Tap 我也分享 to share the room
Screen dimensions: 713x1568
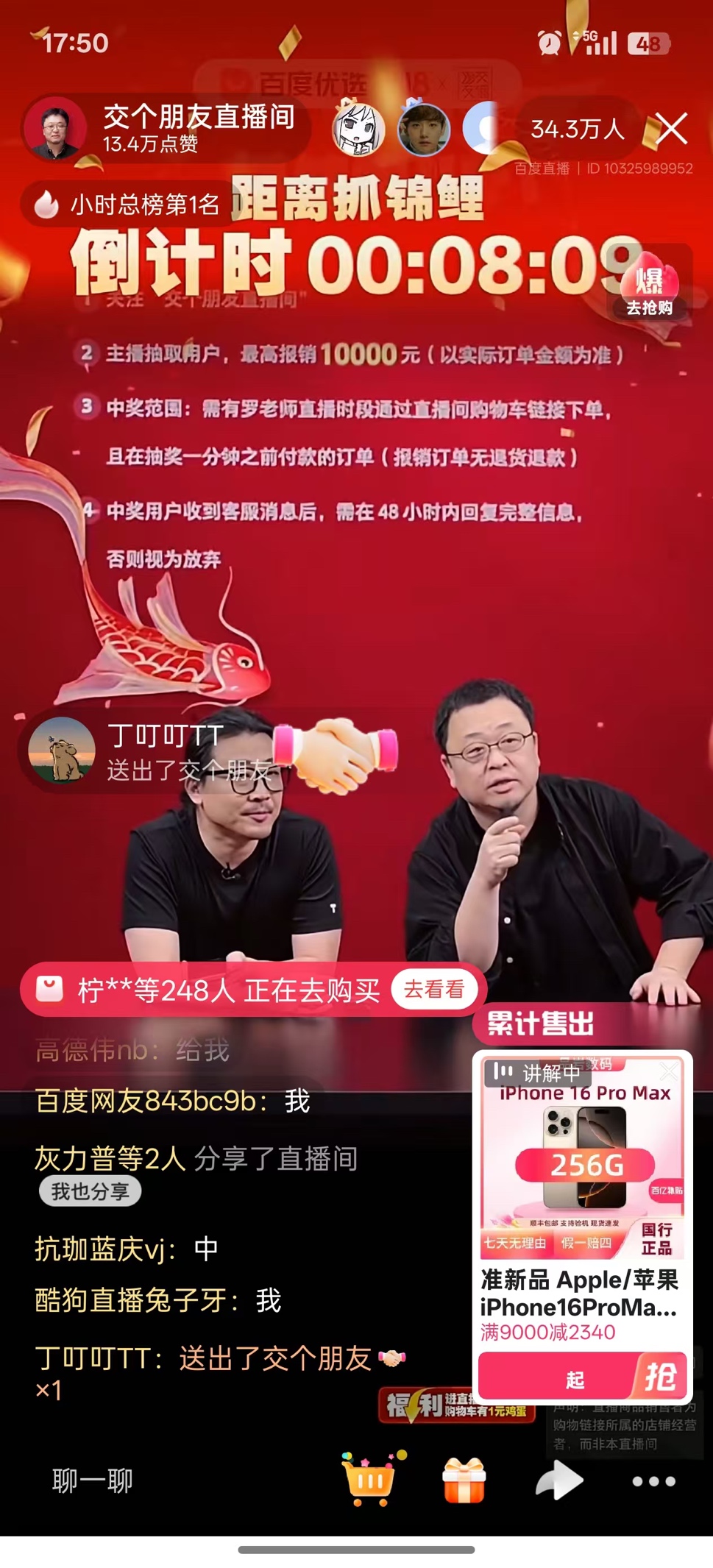point(90,1191)
